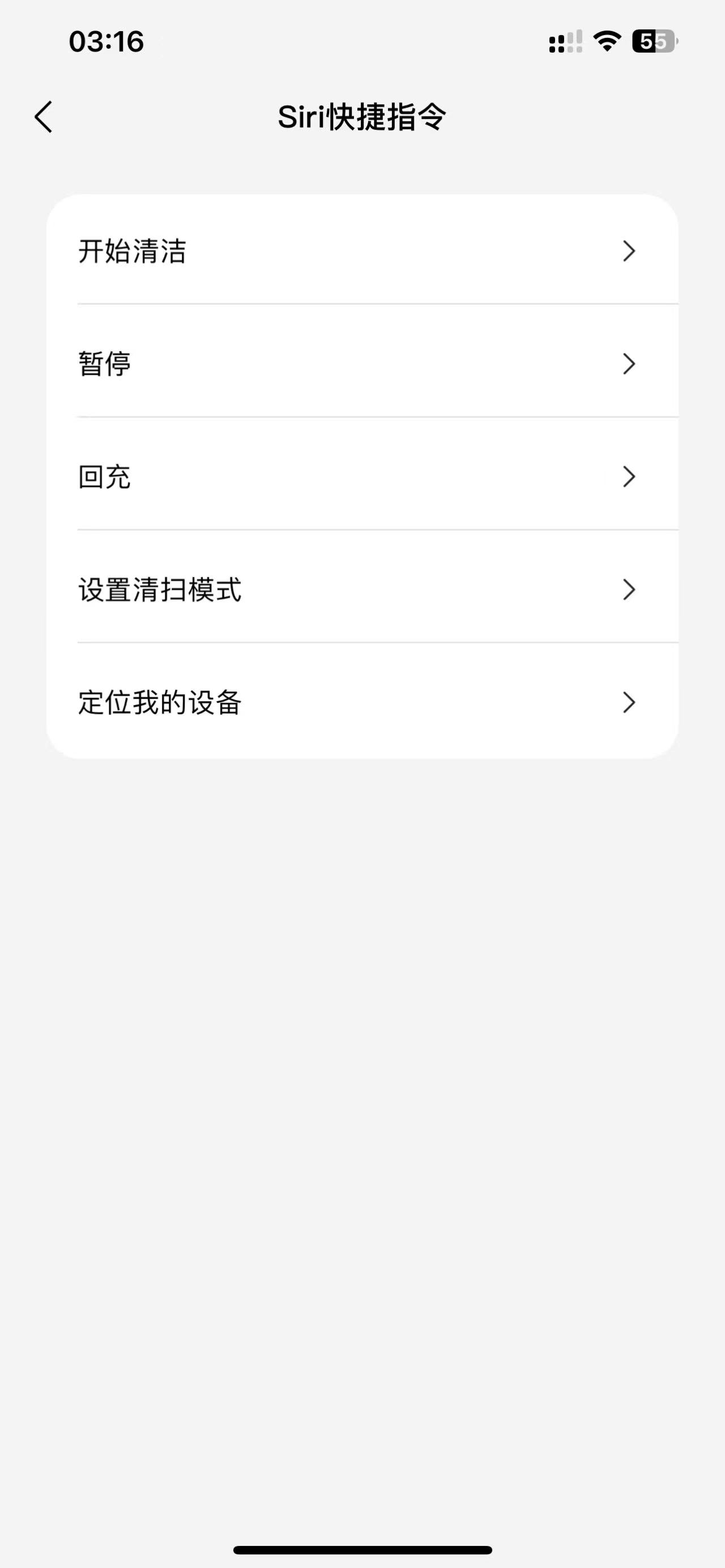Choose 设置清扫模式 shortcut
This screenshot has height=1568, width=725.
pyautogui.click(x=361, y=589)
